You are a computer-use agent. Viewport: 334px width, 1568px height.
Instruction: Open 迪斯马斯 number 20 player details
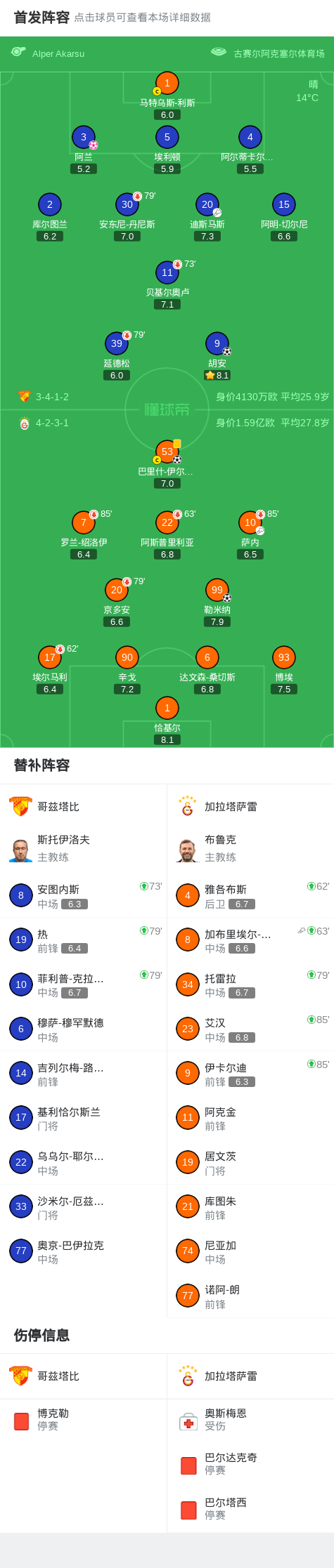tap(207, 217)
